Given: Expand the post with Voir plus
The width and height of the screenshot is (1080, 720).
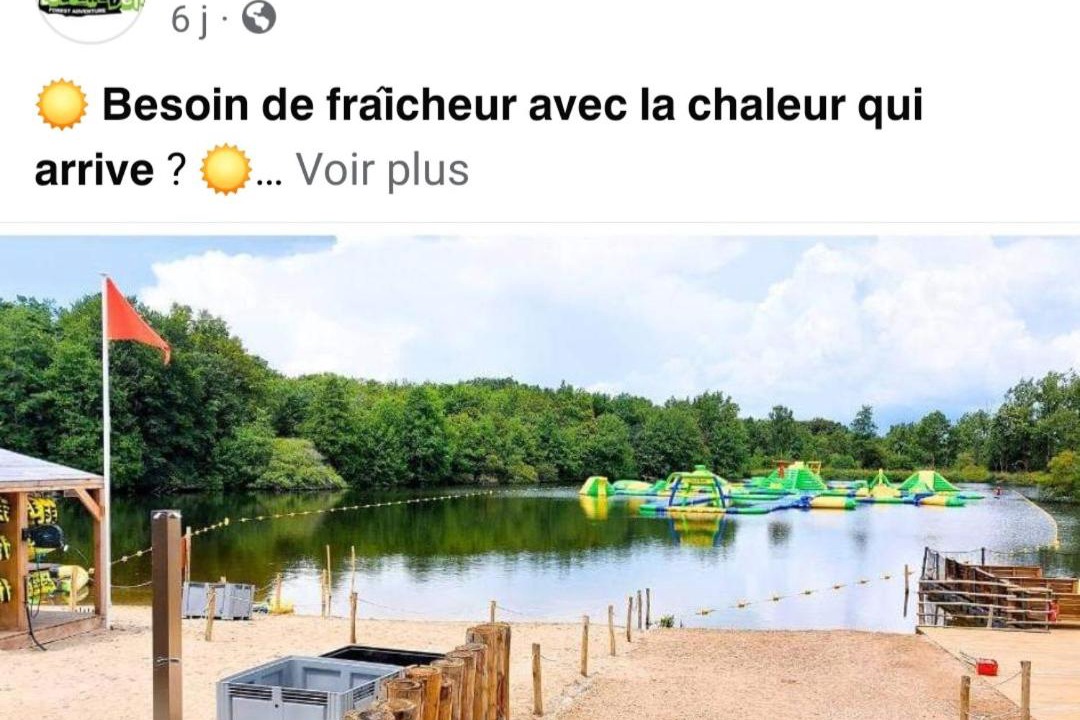Looking at the screenshot, I should pos(382,170).
